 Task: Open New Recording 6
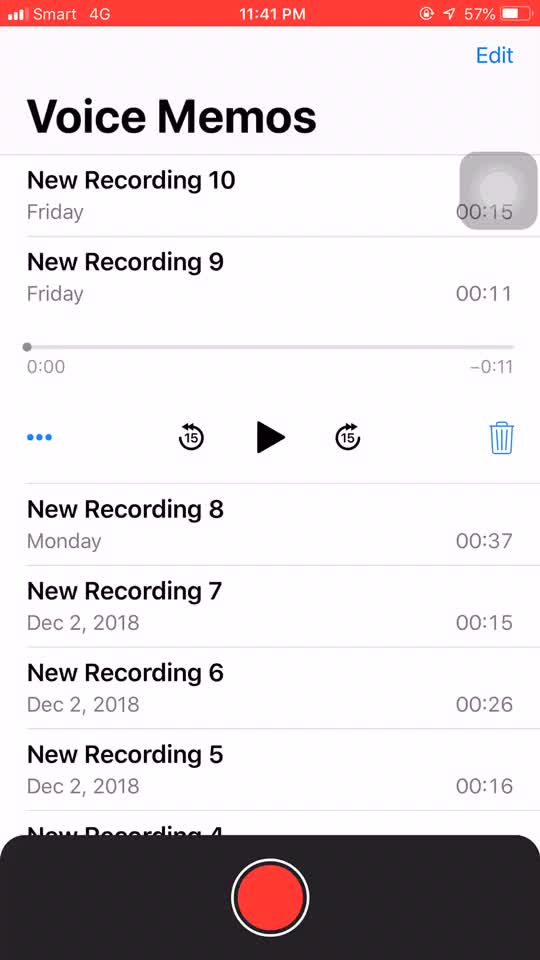tap(270, 688)
